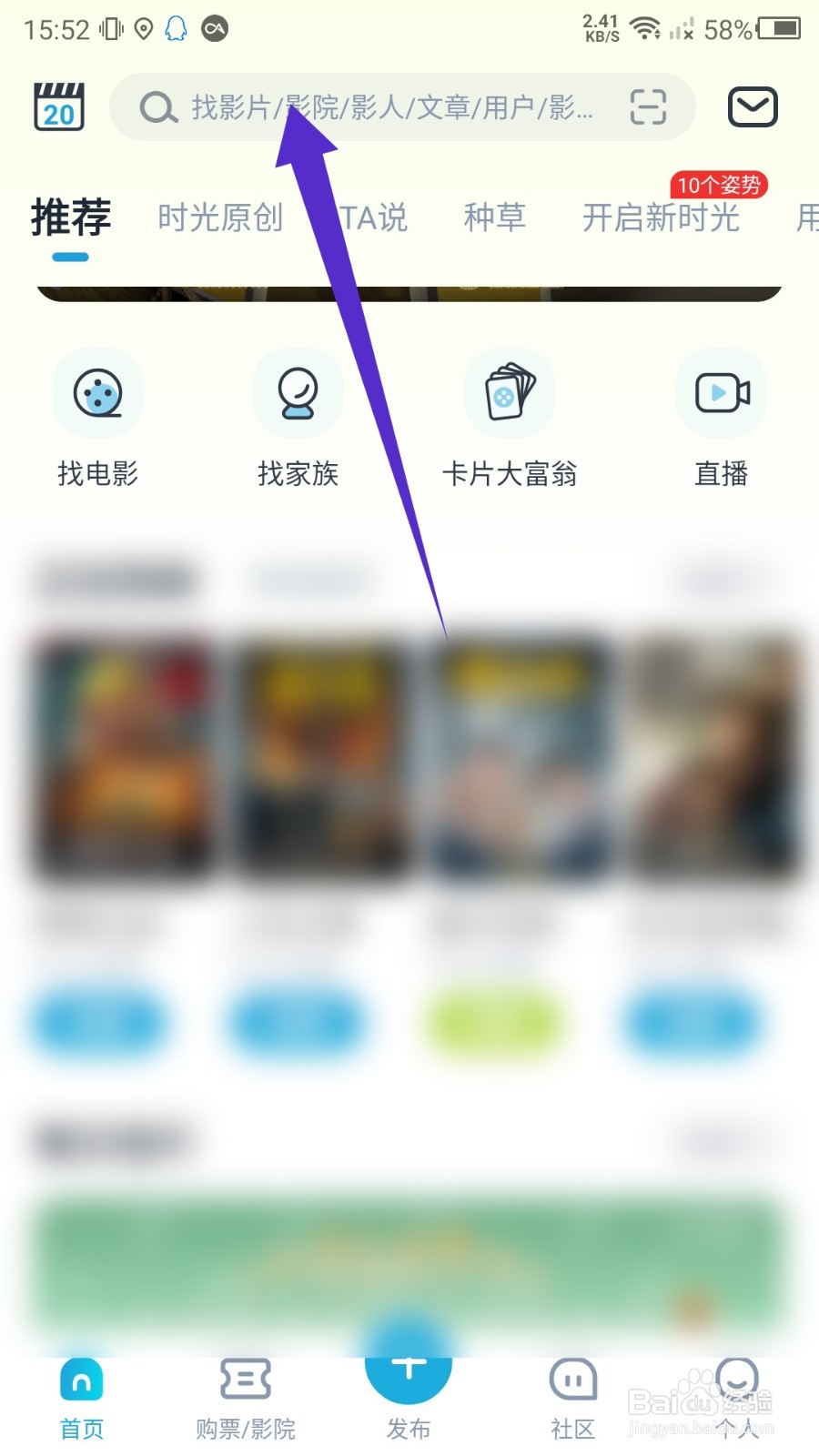Image resolution: width=819 pixels, height=1456 pixels.
Task: Select the 首页 home tab
Action: (x=81, y=1399)
